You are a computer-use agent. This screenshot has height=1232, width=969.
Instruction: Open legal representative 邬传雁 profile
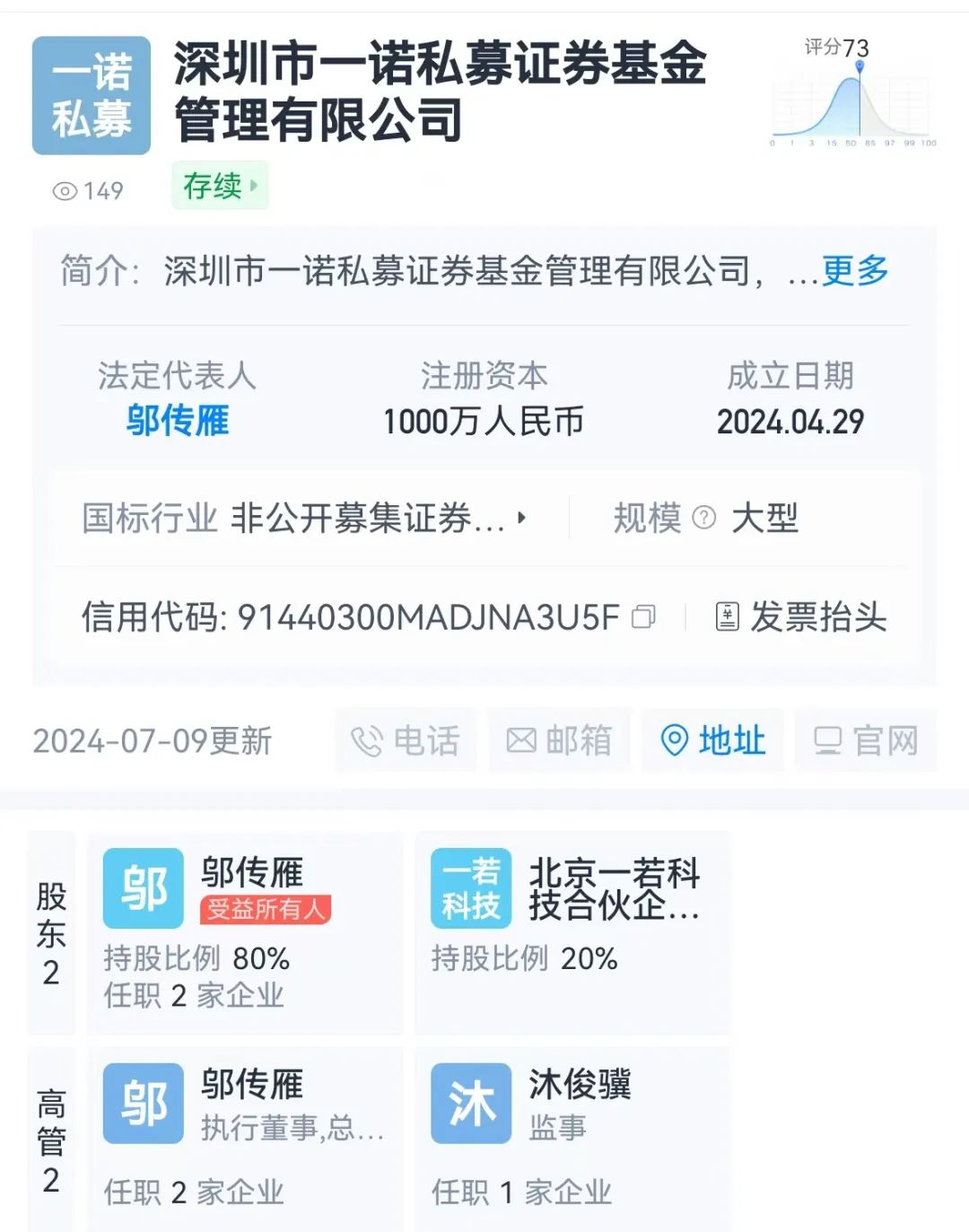tap(178, 420)
